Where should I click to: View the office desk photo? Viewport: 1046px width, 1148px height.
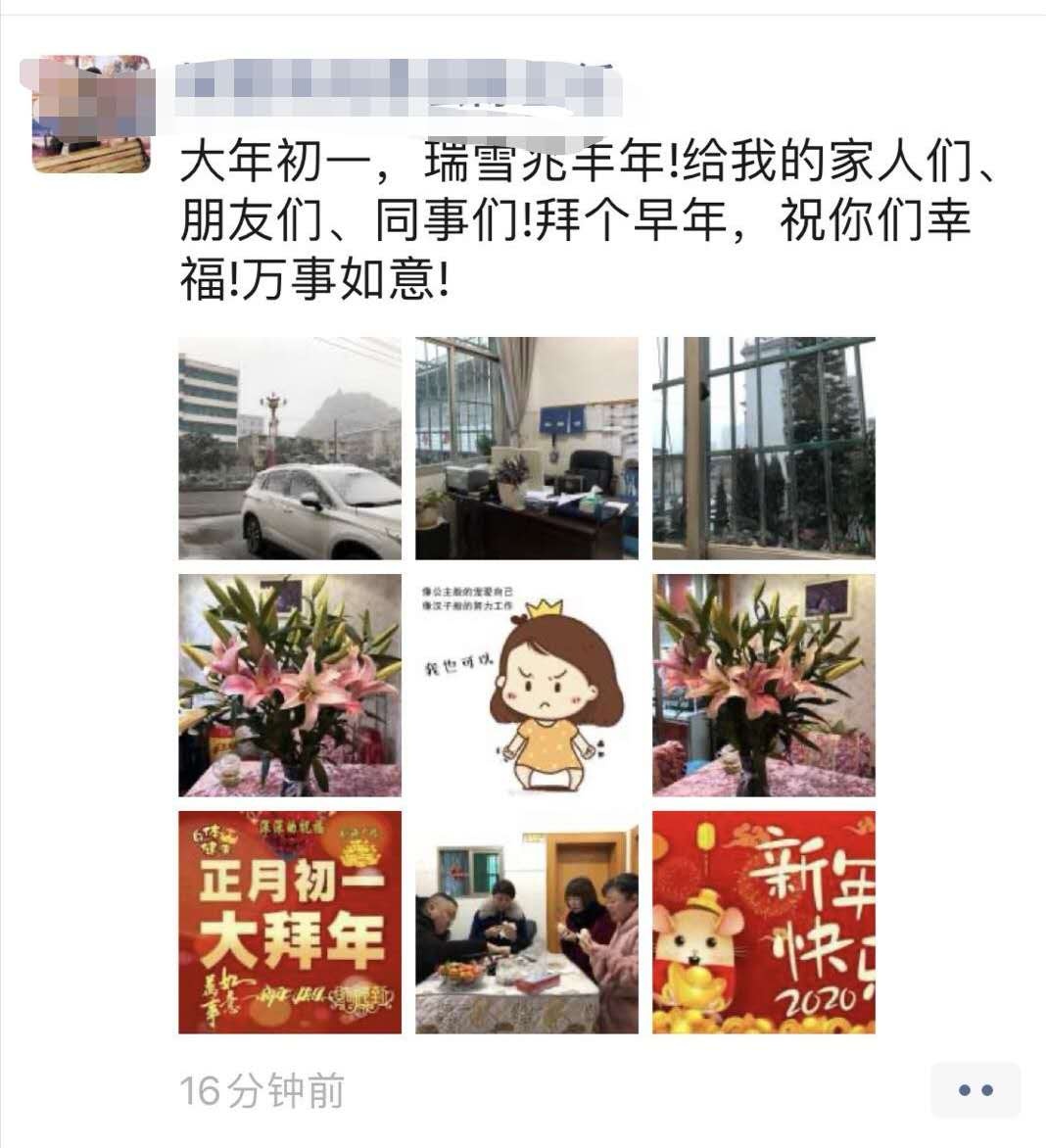click(527, 448)
